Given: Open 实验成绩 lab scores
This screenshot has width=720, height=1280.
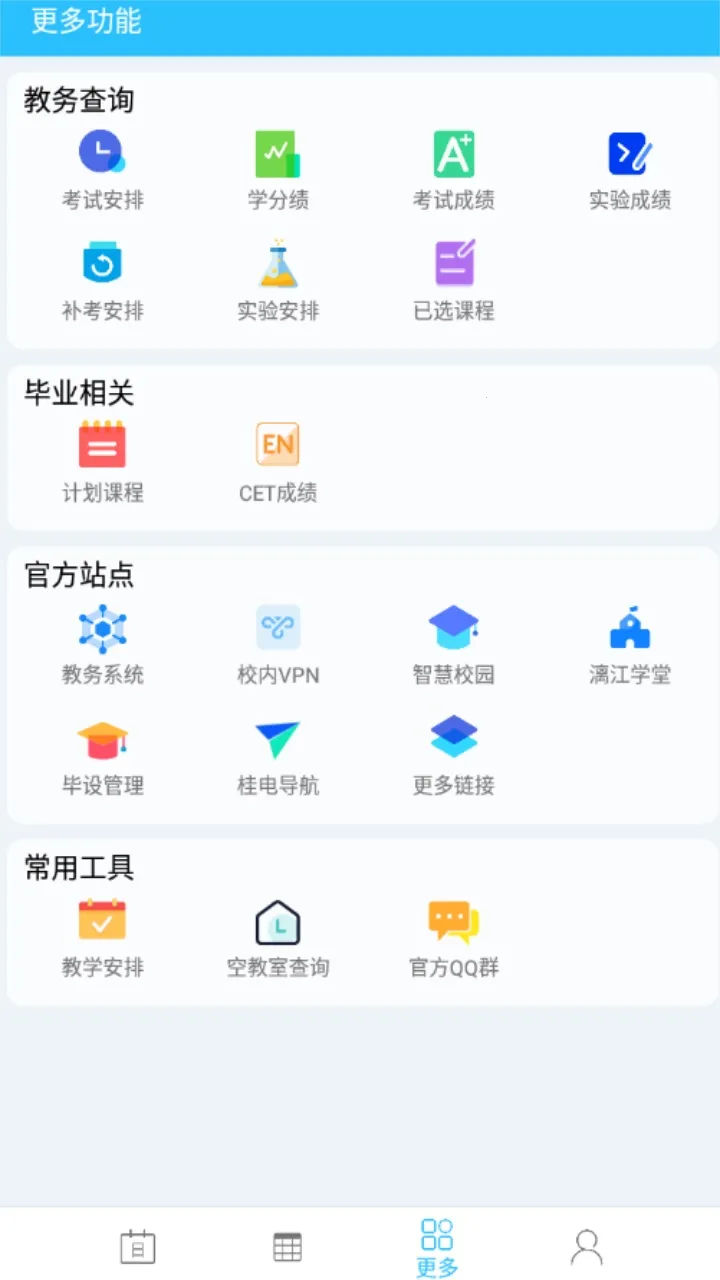Looking at the screenshot, I should (x=630, y=170).
